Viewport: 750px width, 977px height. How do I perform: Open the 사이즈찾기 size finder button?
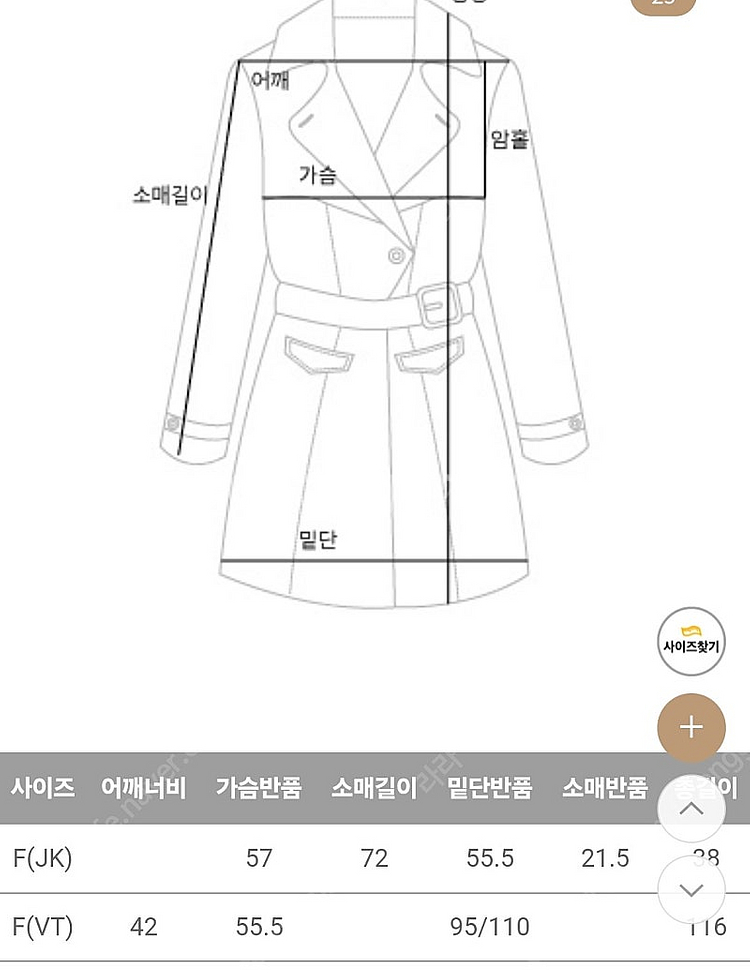pyautogui.click(x=691, y=640)
